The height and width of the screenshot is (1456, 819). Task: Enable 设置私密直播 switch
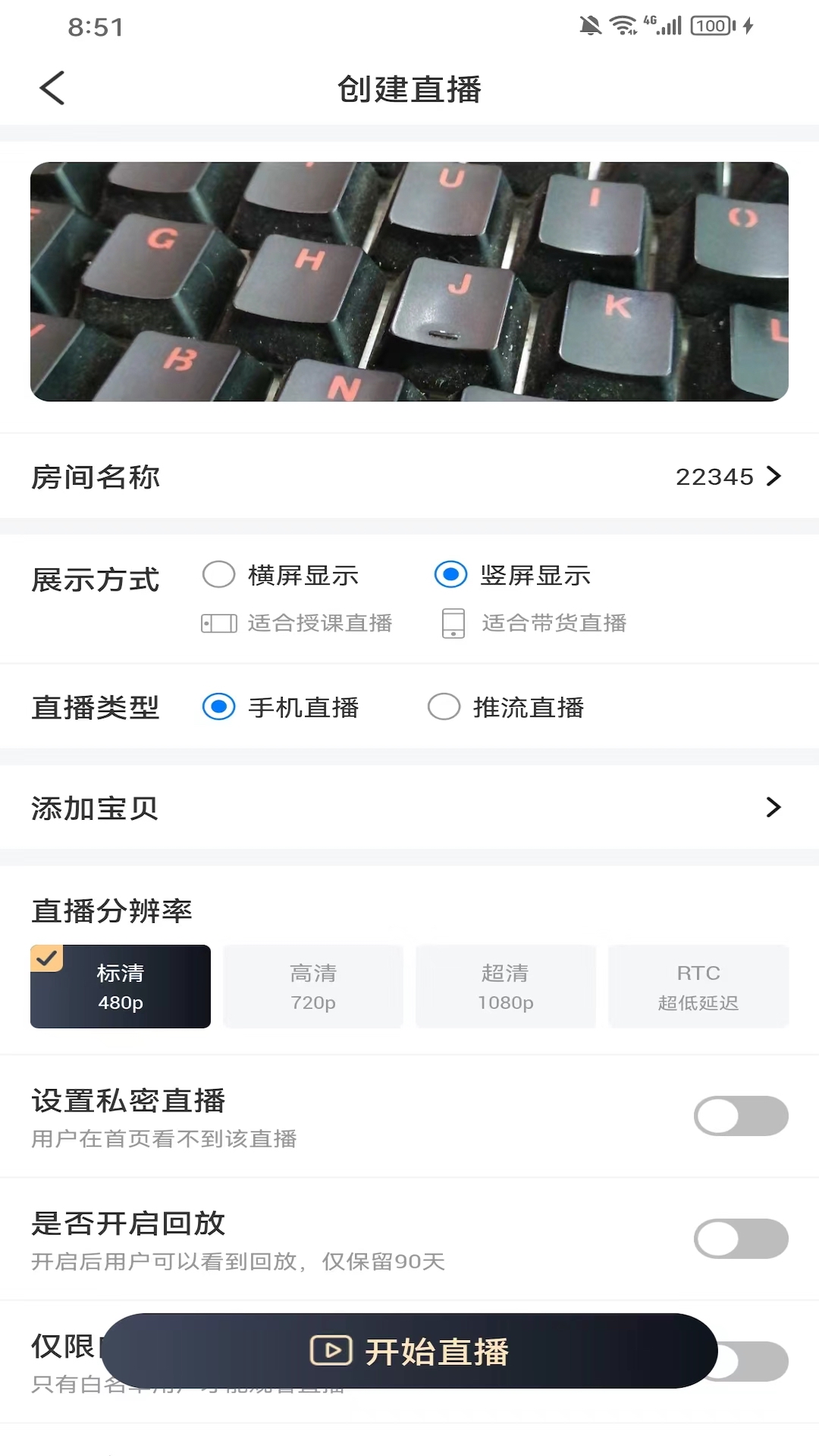(741, 1116)
